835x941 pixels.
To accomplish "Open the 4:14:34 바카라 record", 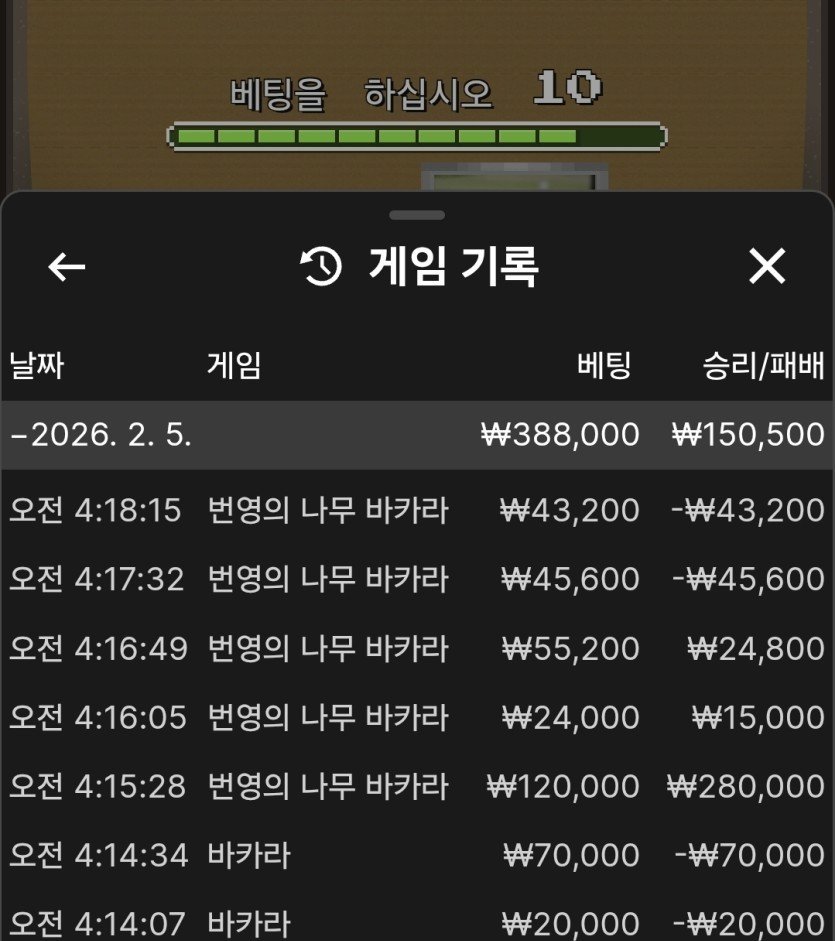I will click(416, 855).
